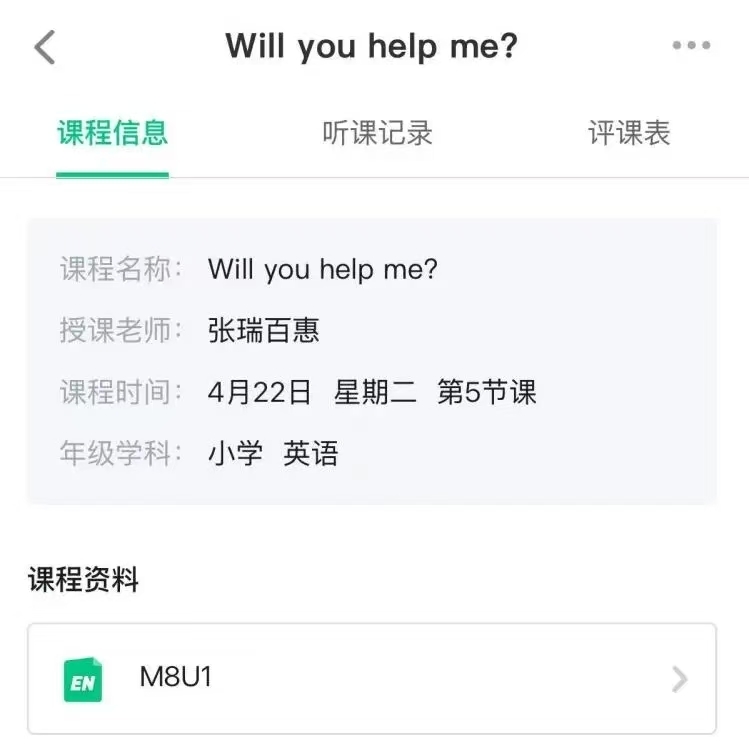This screenshot has height=748, width=749.
Task: Switch to the 听课记录 tab
Action: (377, 133)
